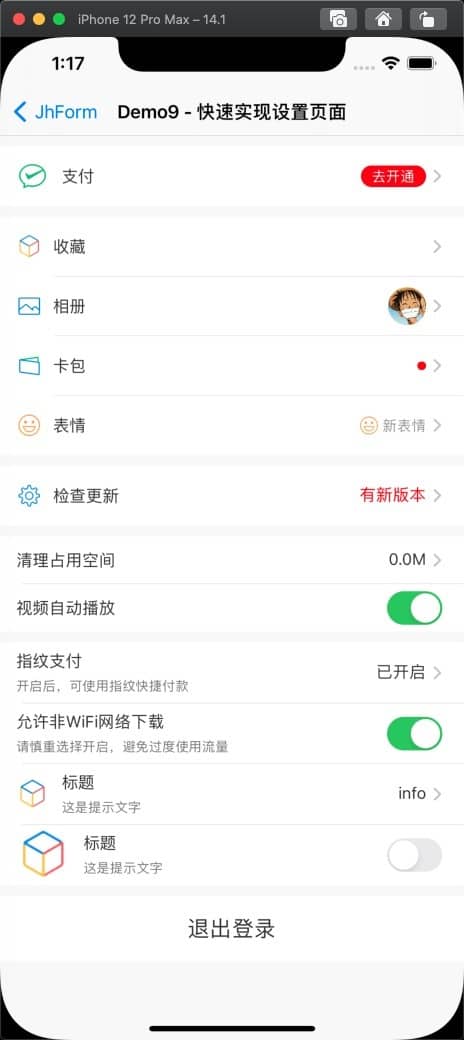
Task: Rotate the simulator with the rotate icon
Action: pos(428,19)
